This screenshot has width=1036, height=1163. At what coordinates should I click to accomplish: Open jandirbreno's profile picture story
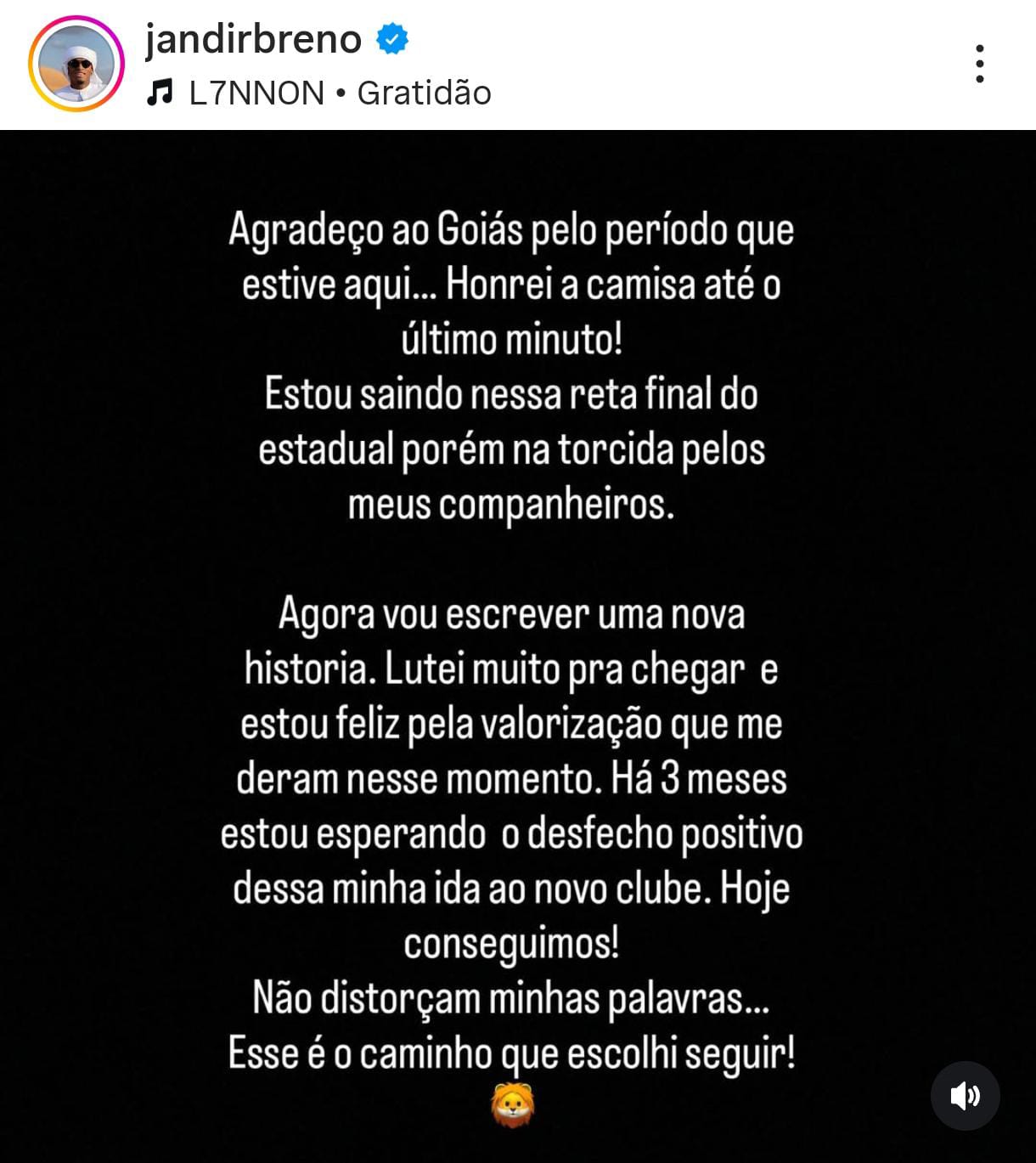coord(76,65)
